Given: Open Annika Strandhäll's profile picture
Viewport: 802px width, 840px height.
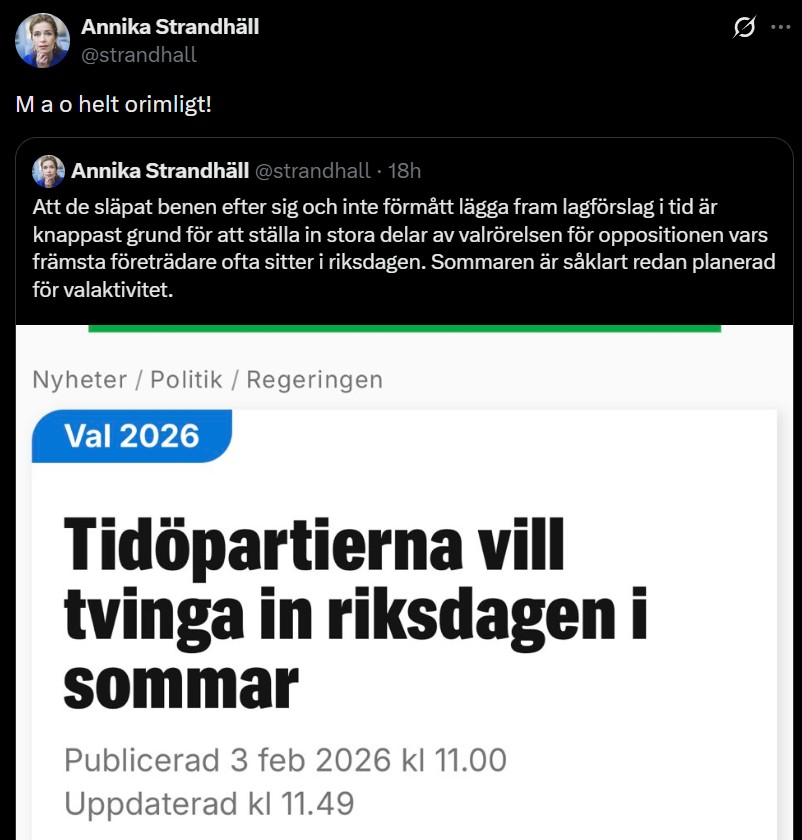Looking at the screenshot, I should coord(42,40).
